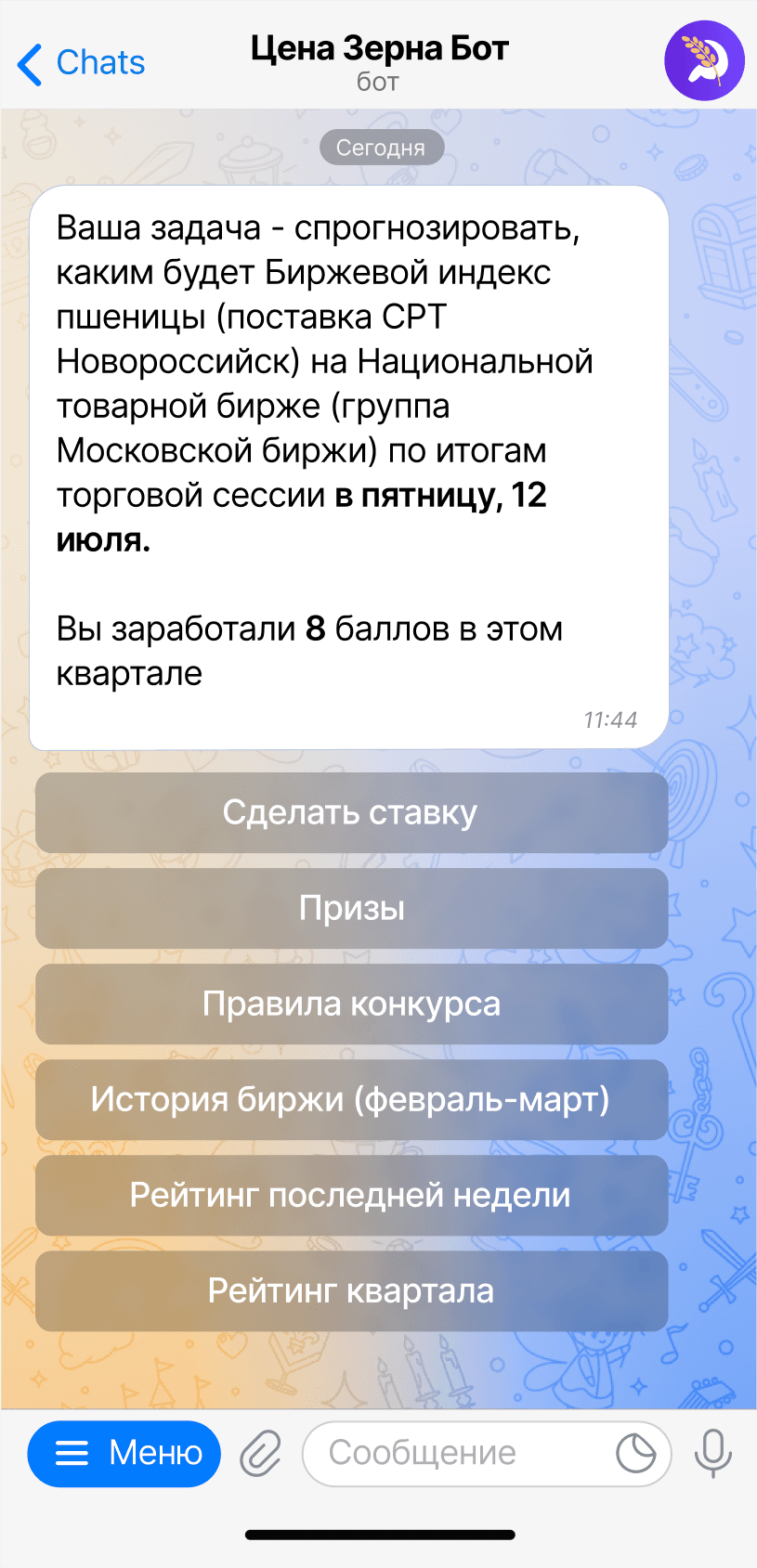
Task: Show Рейтинг последней недели
Action: 351,1196
